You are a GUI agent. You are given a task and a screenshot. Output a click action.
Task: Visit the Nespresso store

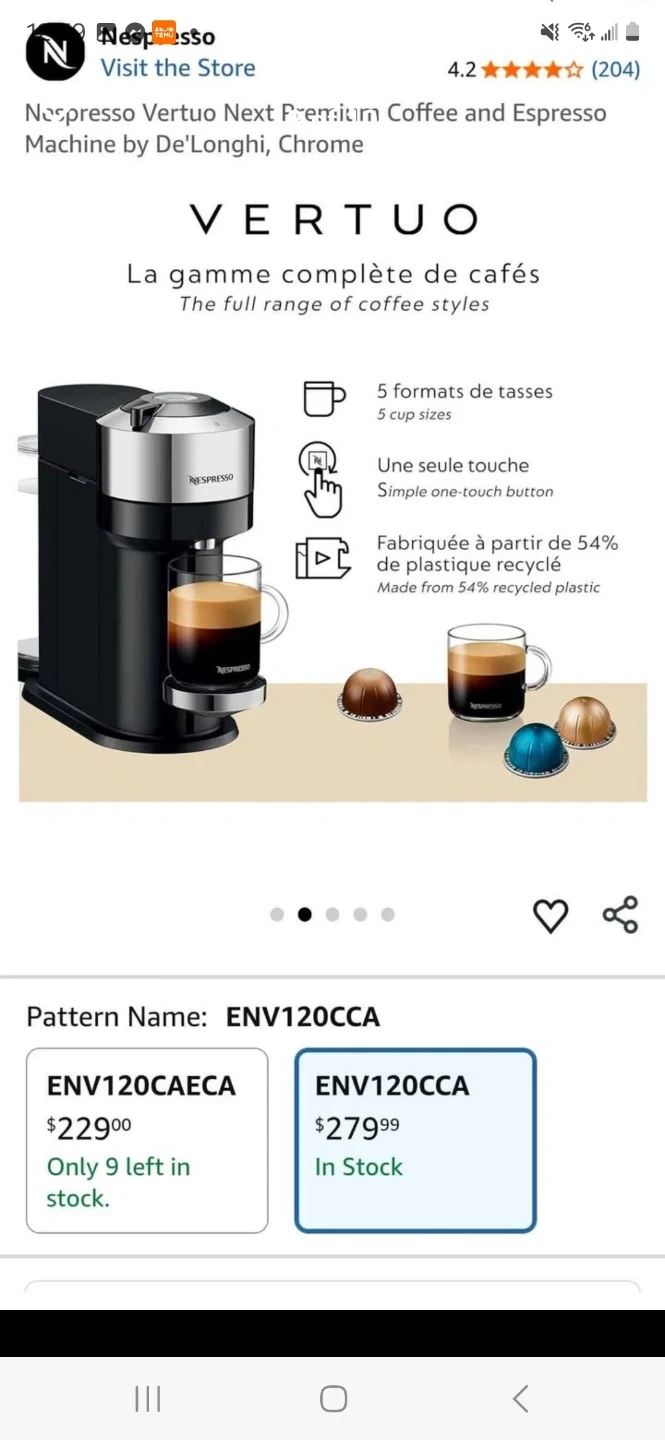coord(177,68)
